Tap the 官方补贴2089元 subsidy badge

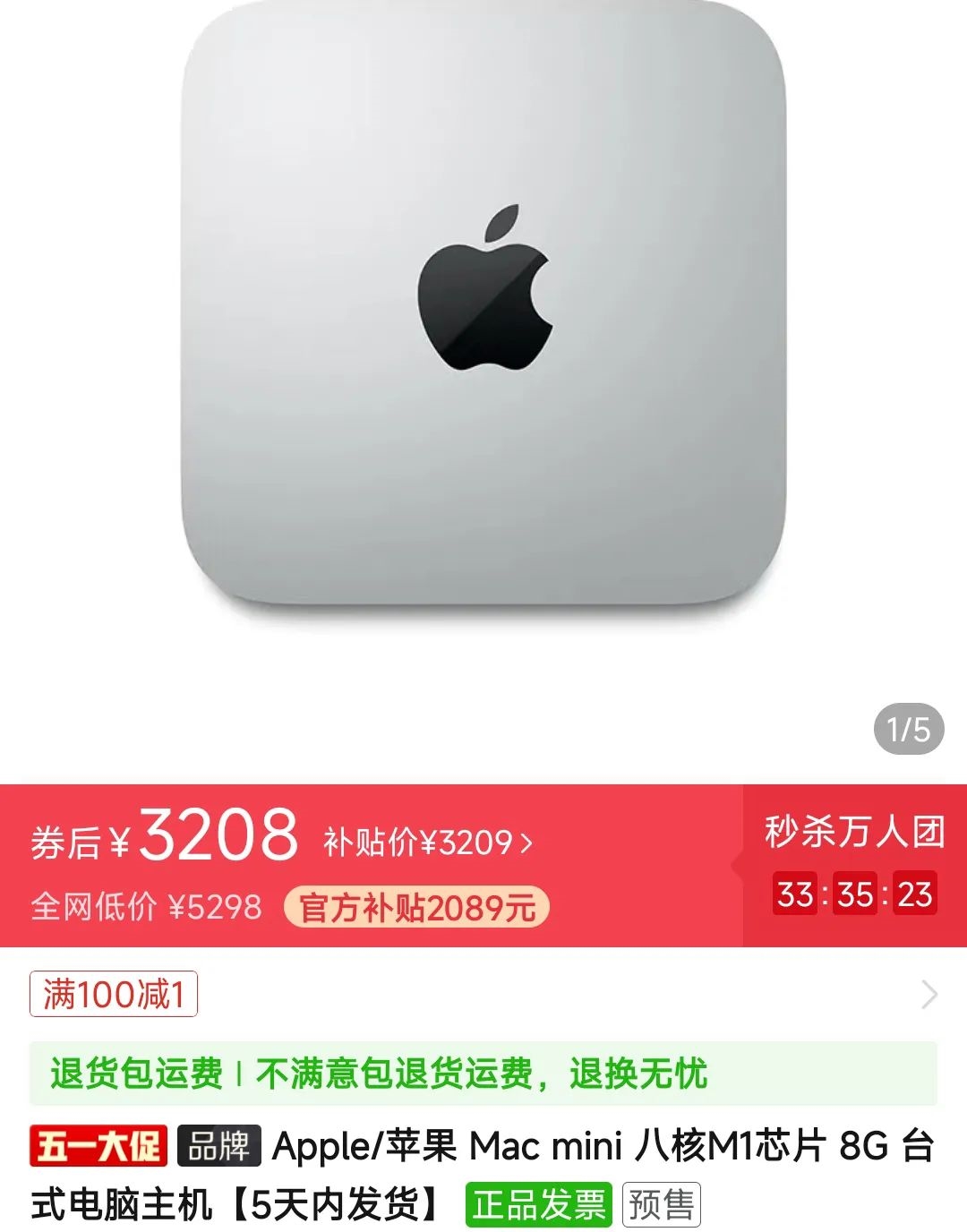pyautogui.click(x=416, y=908)
